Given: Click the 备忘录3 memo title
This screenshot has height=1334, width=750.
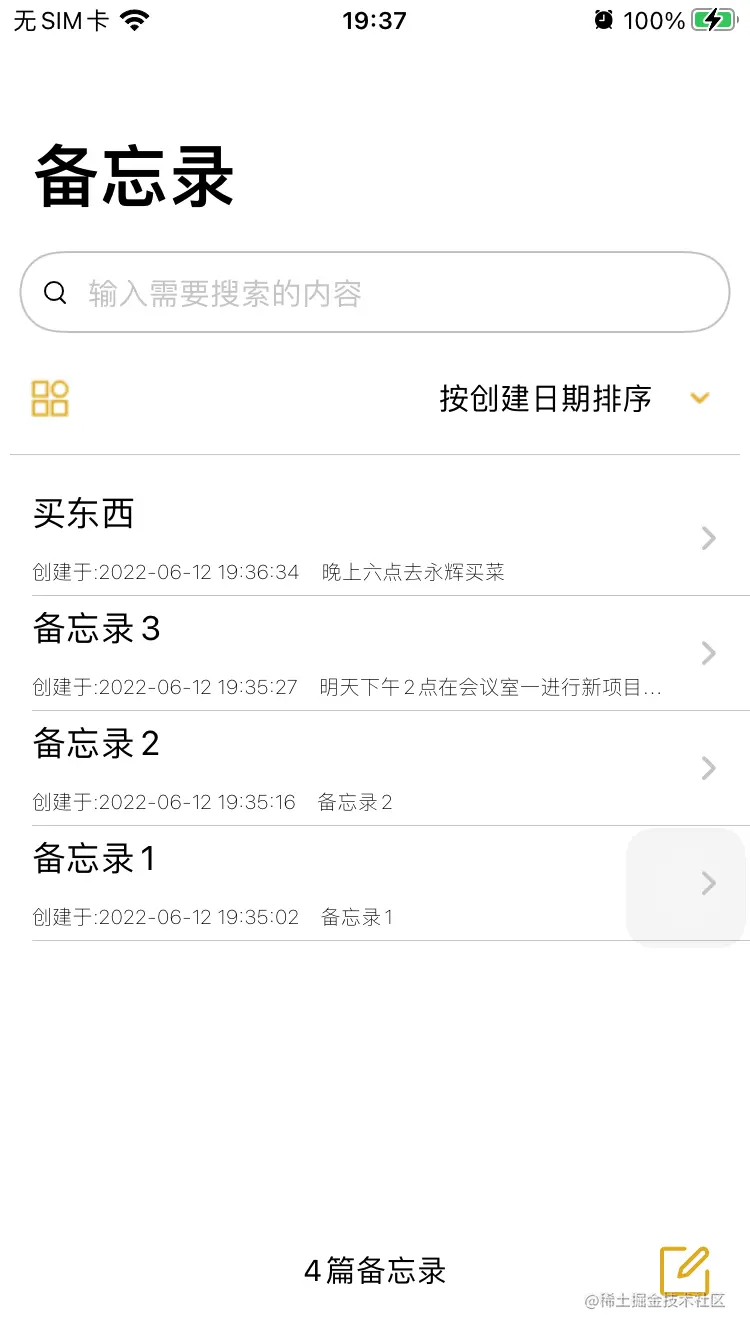Looking at the screenshot, I should pyautogui.click(x=95, y=629).
